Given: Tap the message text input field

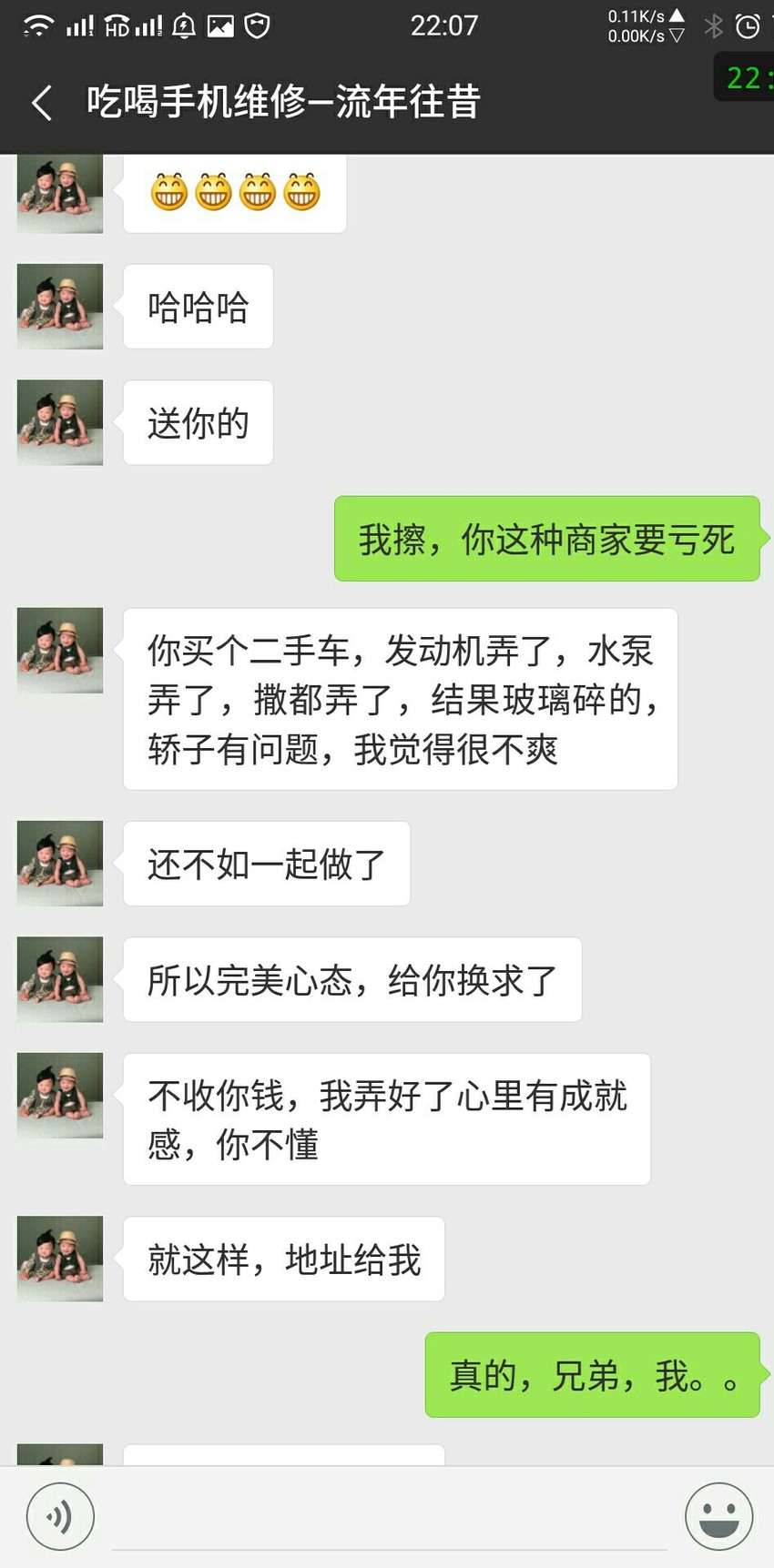Looking at the screenshot, I should coord(390,1518).
